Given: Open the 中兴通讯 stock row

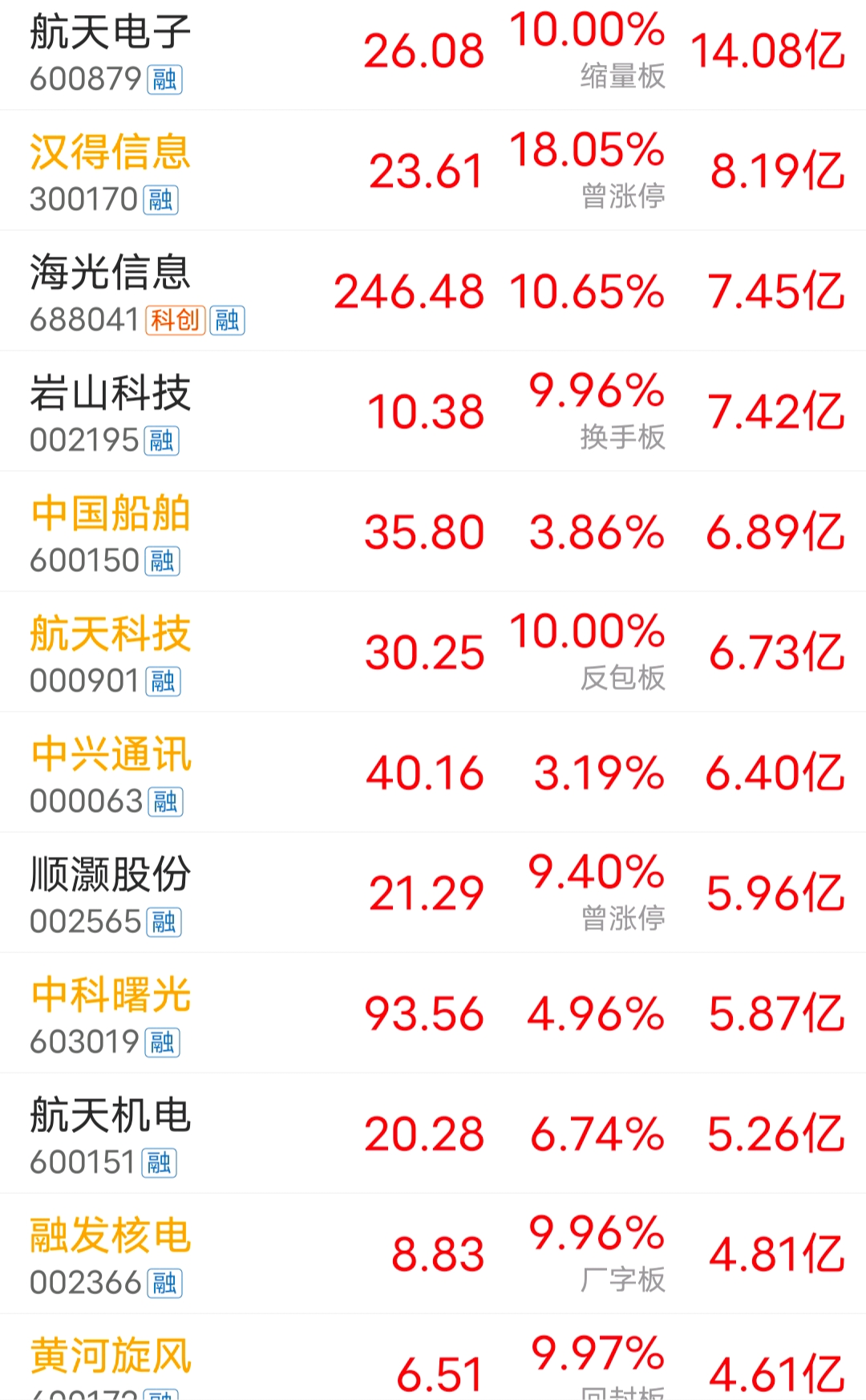Looking at the screenshot, I should [x=433, y=773].
